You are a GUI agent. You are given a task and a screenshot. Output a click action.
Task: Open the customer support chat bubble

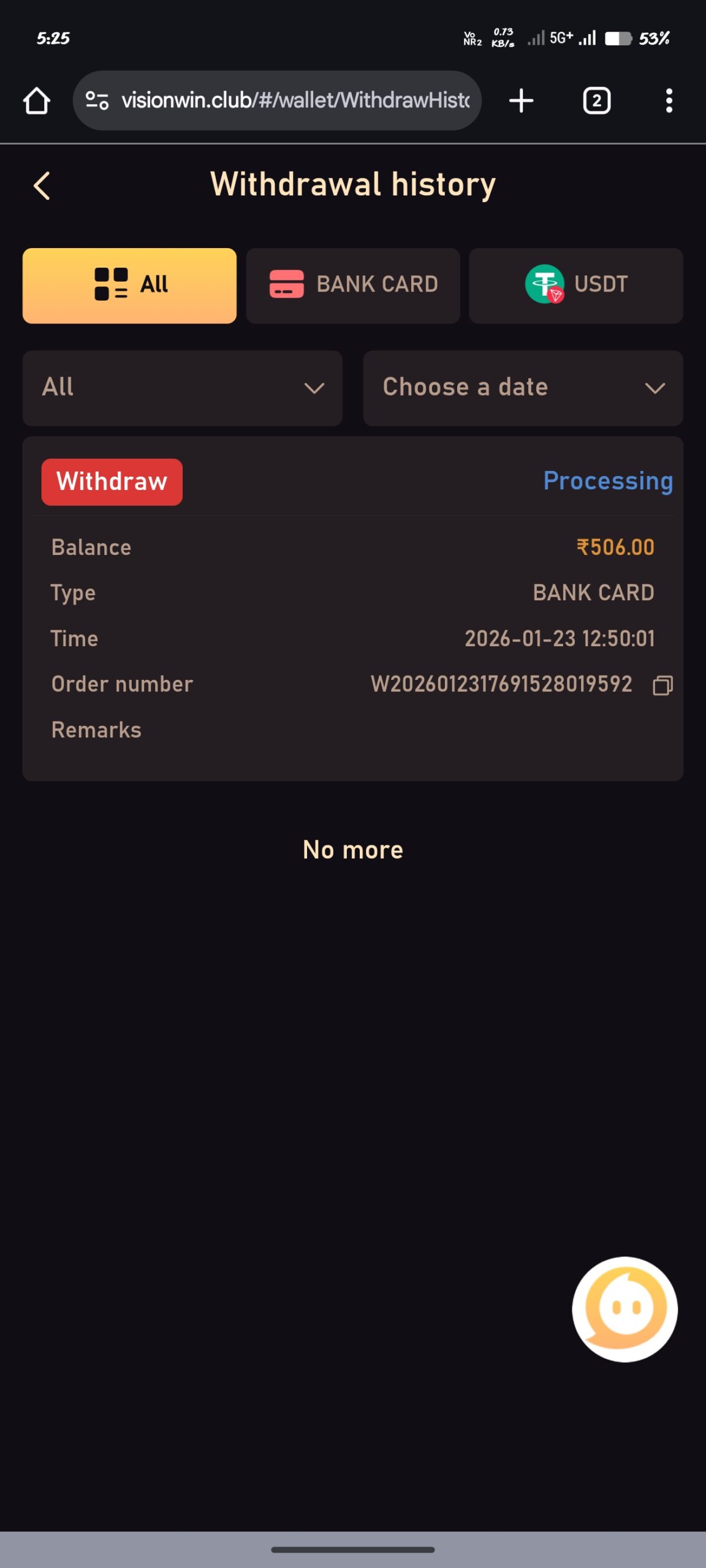click(x=624, y=1309)
